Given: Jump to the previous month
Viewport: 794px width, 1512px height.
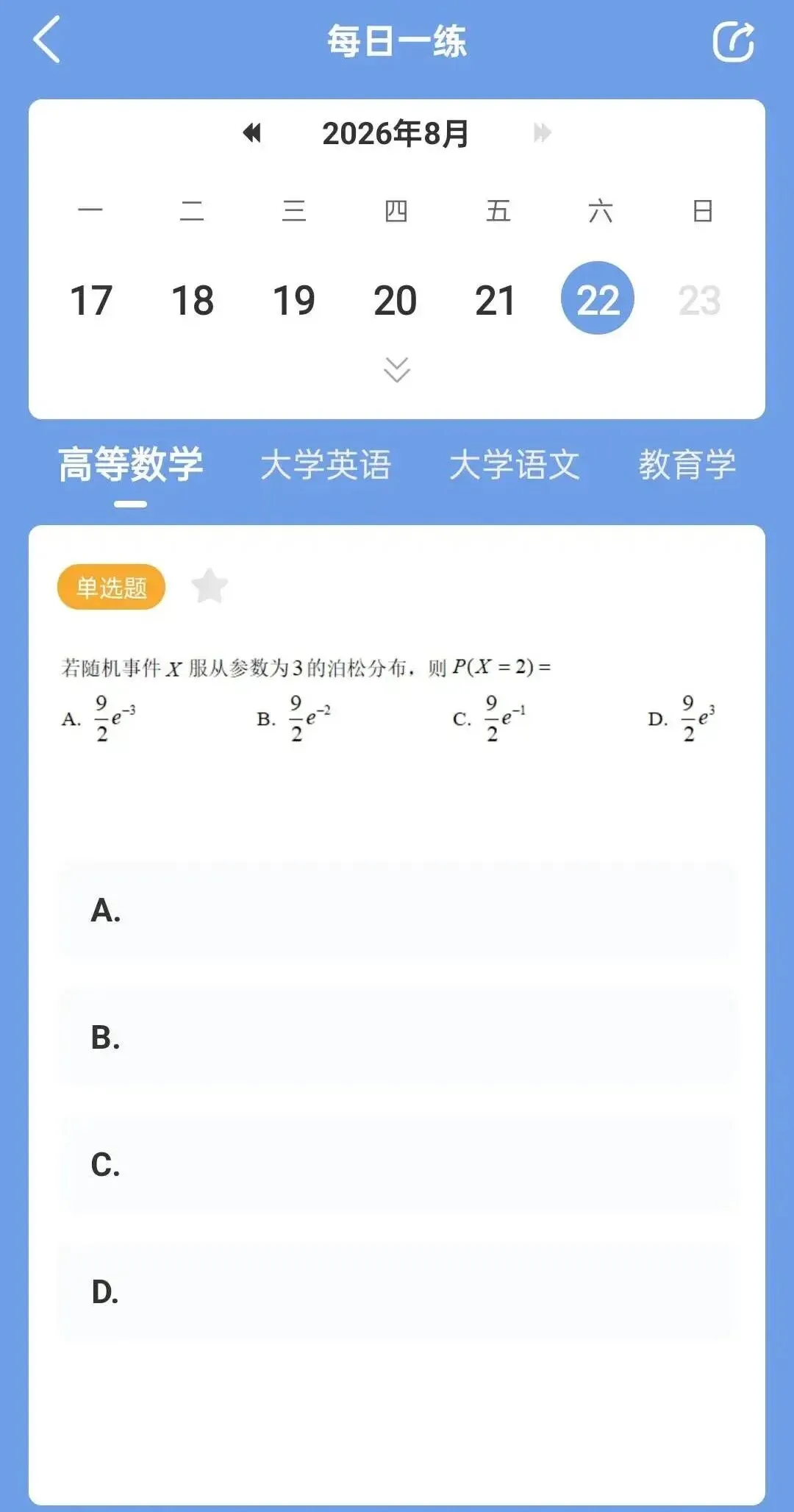Looking at the screenshot, I should [x=251, y=133].
